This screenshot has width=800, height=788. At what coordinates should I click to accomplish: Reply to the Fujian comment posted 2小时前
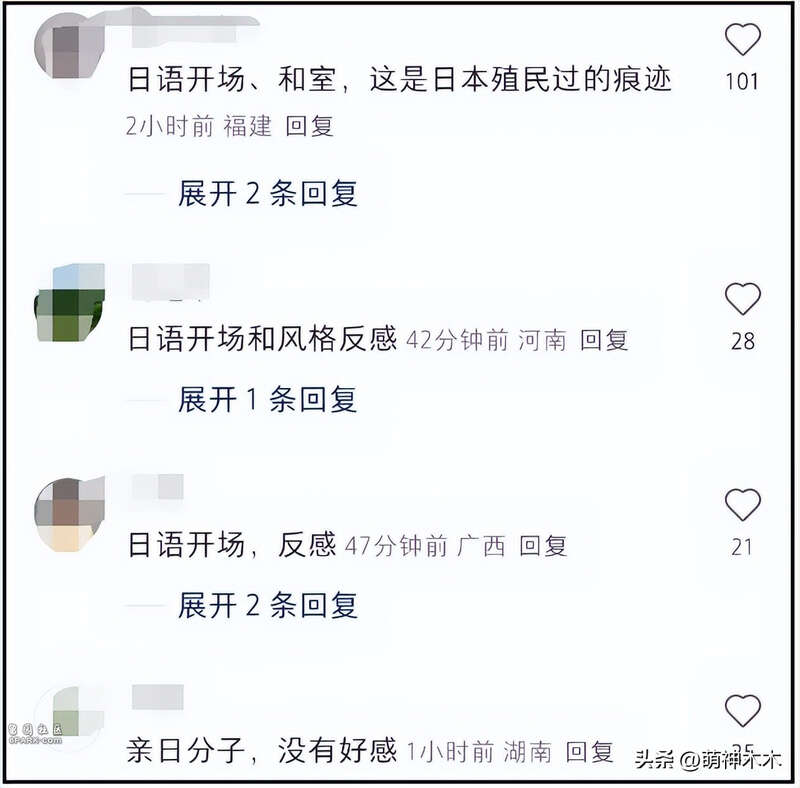click(309, 126)
